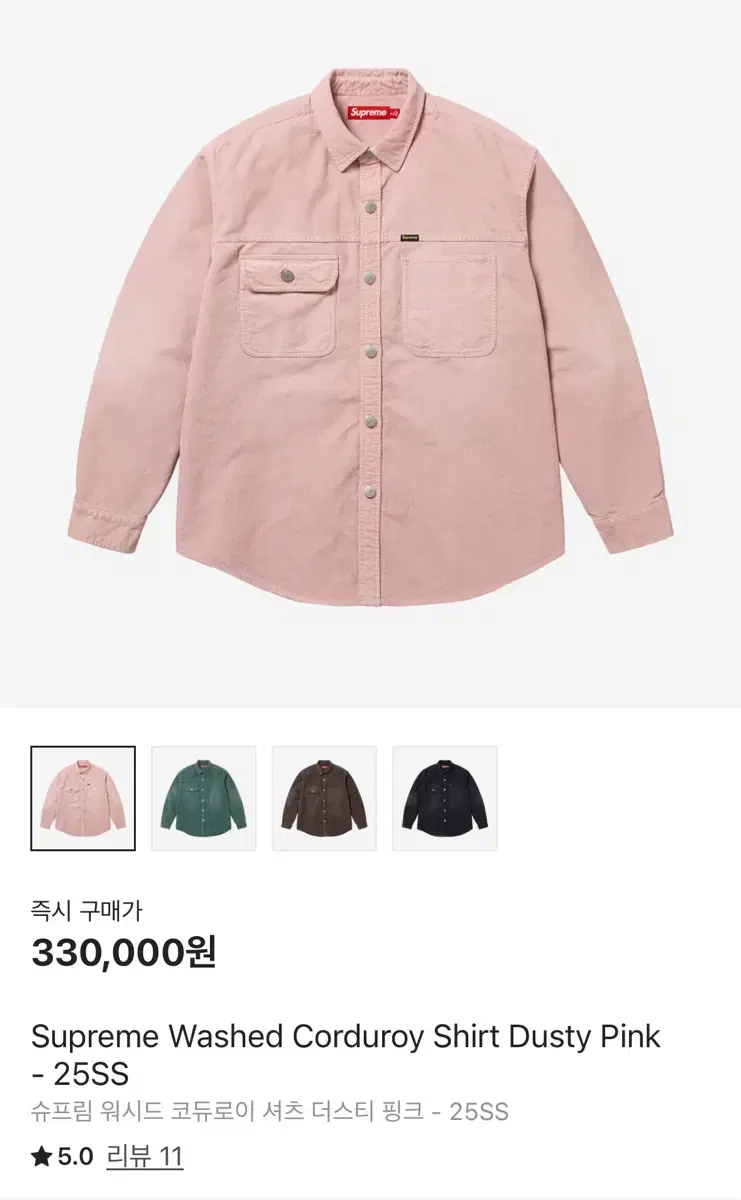The width and height of the screenshot is (741, 1200).
Task: Select the dusty pink shirt thumbnail
Action: pos(83,798)
